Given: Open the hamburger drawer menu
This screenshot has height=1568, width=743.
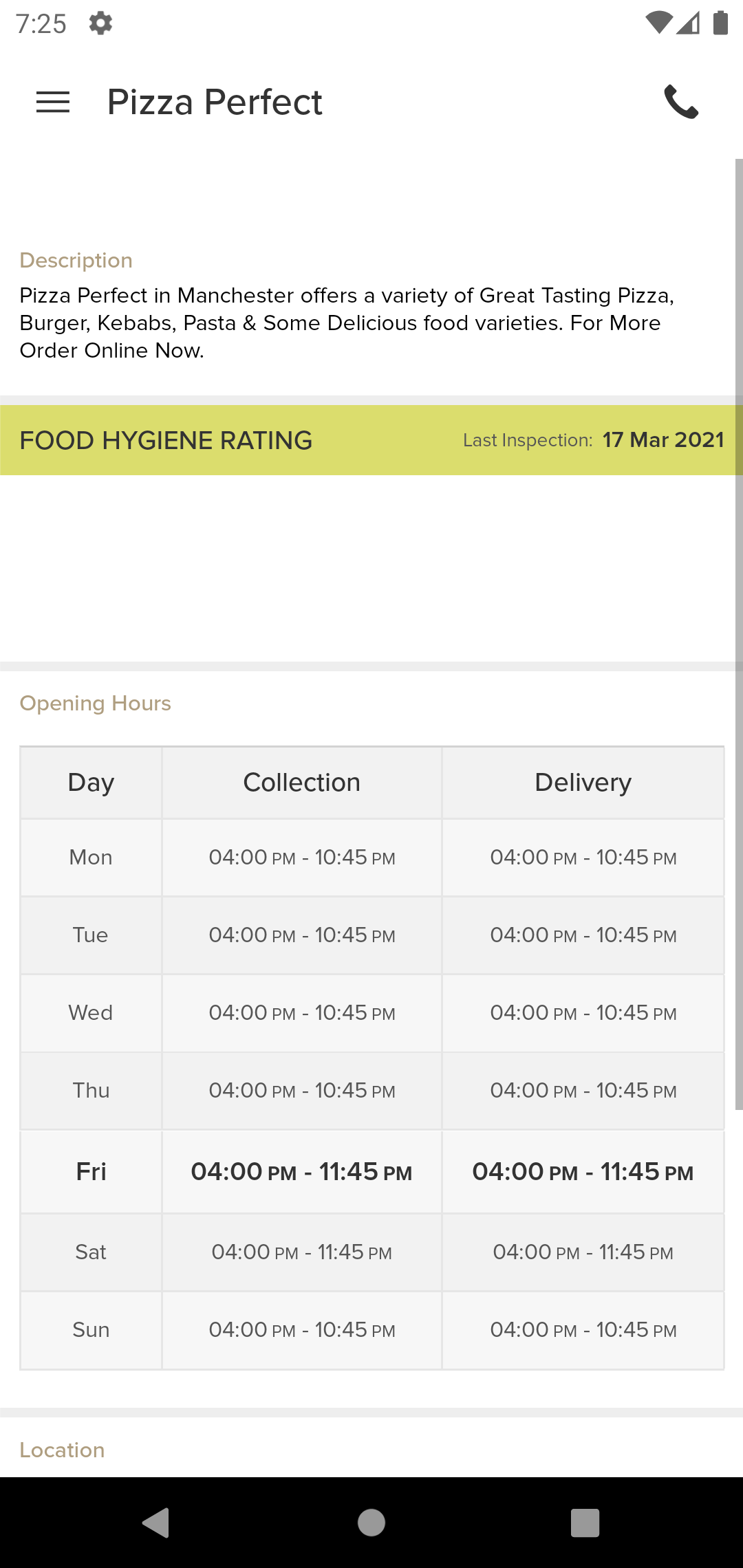Looking at the screenshot, I should (53, 102).
